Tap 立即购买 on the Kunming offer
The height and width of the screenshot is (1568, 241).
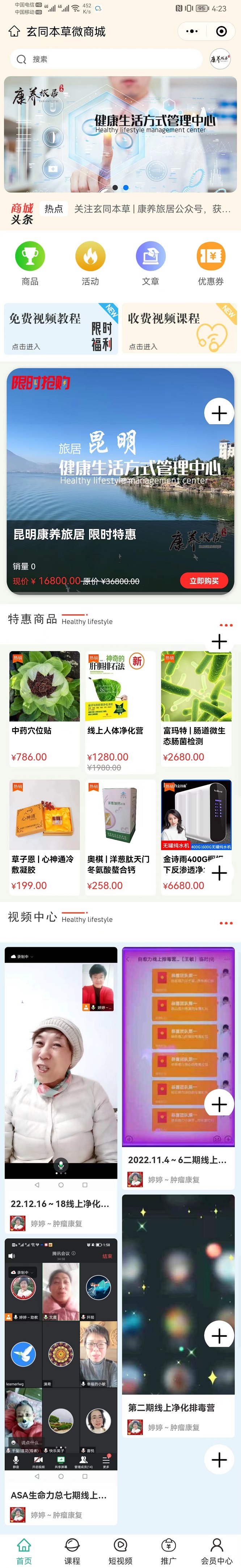coord(204,581)
